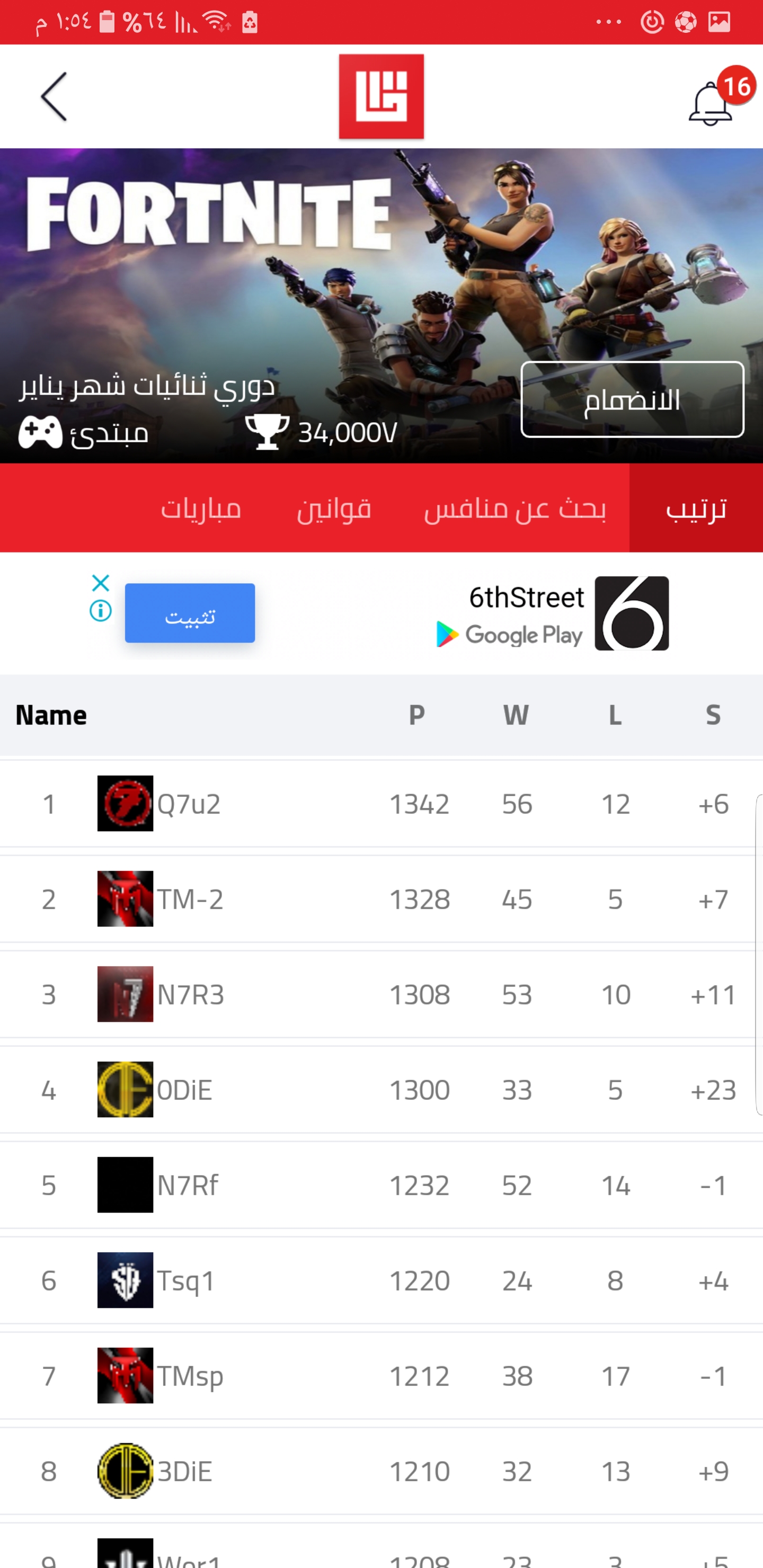Open team TM-2 ranking row
The height and width of the screenshot is (1568, 763).
(381, 899)
